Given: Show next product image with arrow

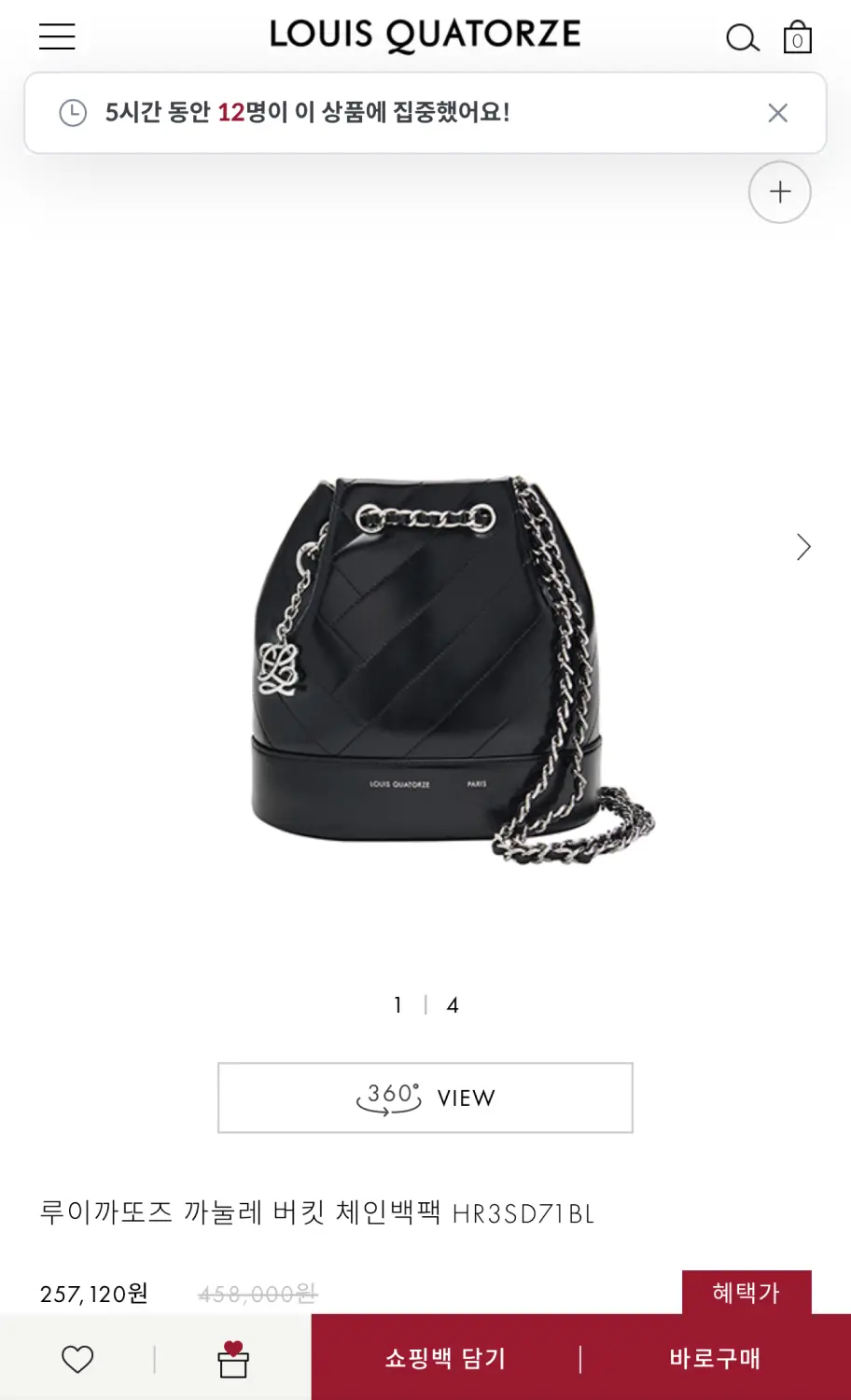Looking at the screenshot, I should click(x=803, y=547).
